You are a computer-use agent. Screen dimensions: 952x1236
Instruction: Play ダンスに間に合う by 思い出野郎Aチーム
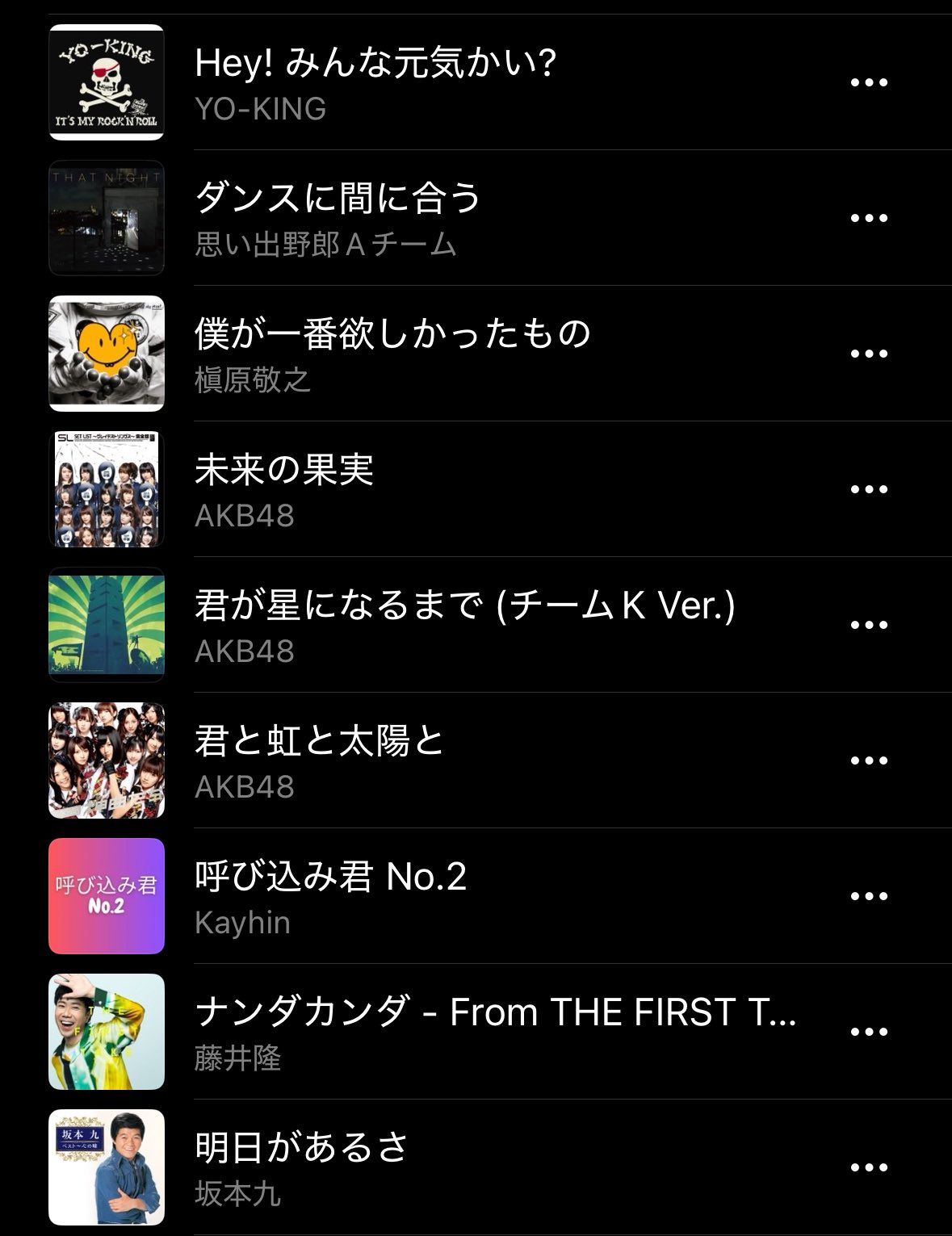(338, 199)
